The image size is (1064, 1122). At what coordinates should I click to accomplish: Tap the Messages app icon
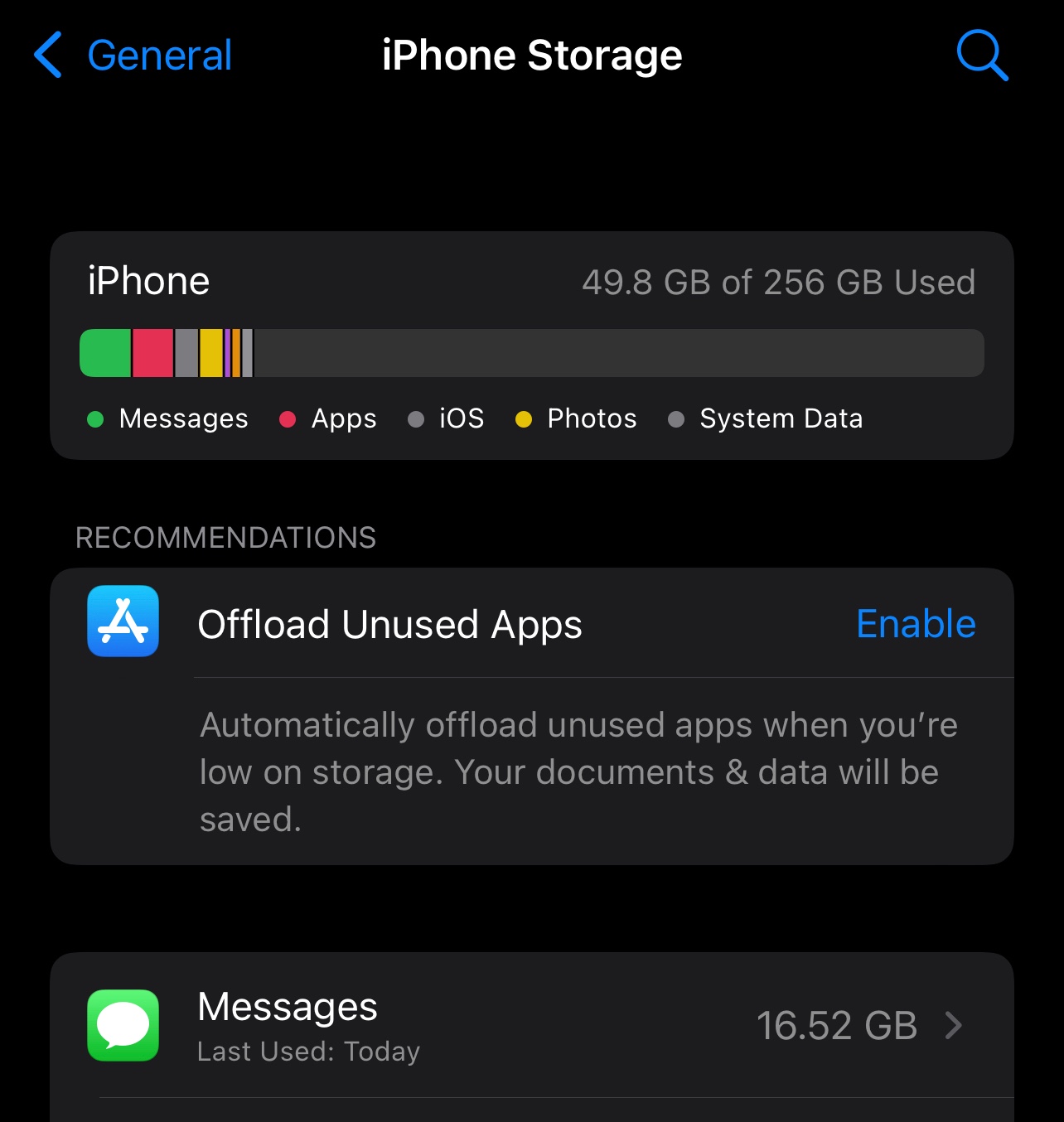tap(122, 1025)
